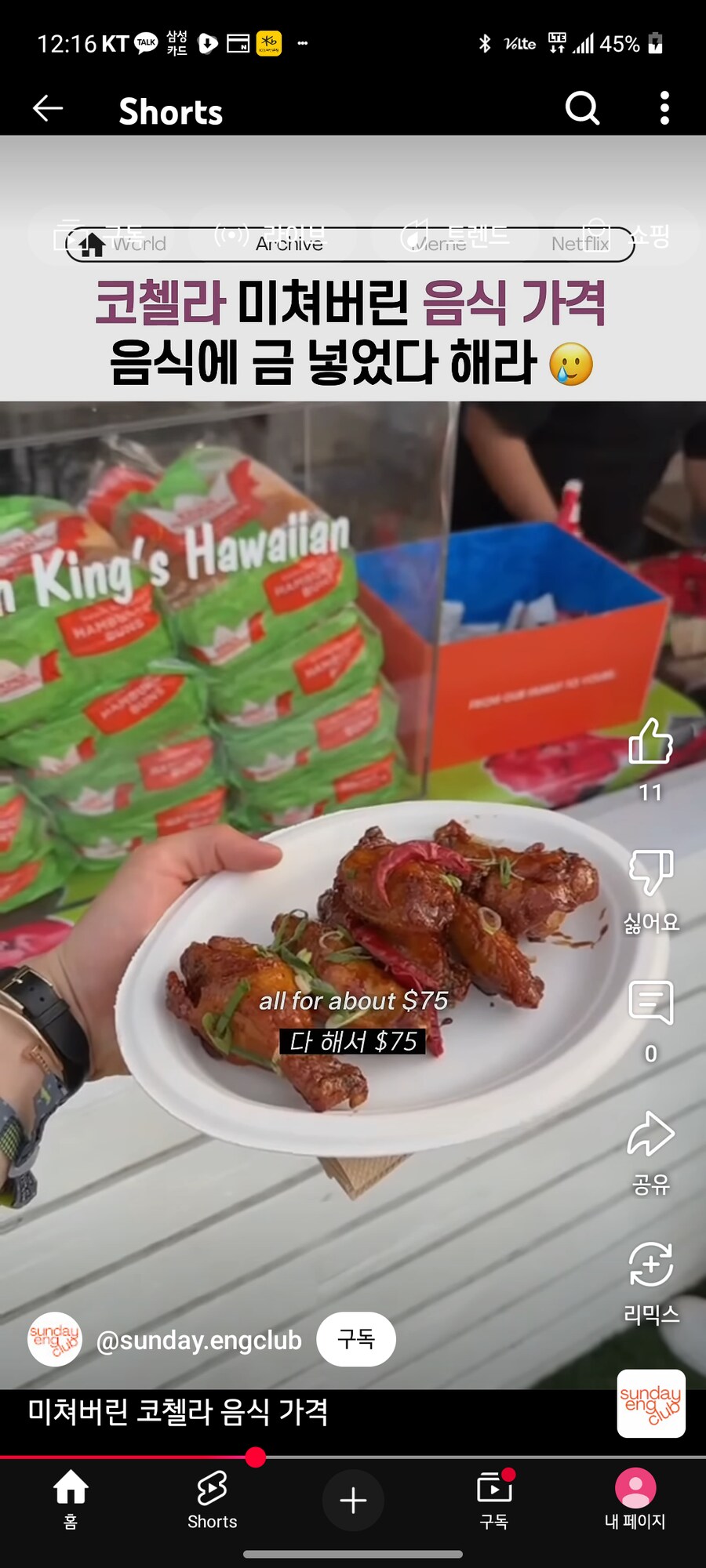This screenshot has width=706, height=1568.
Task: Go back with the arrow
Action: [47, 108]
